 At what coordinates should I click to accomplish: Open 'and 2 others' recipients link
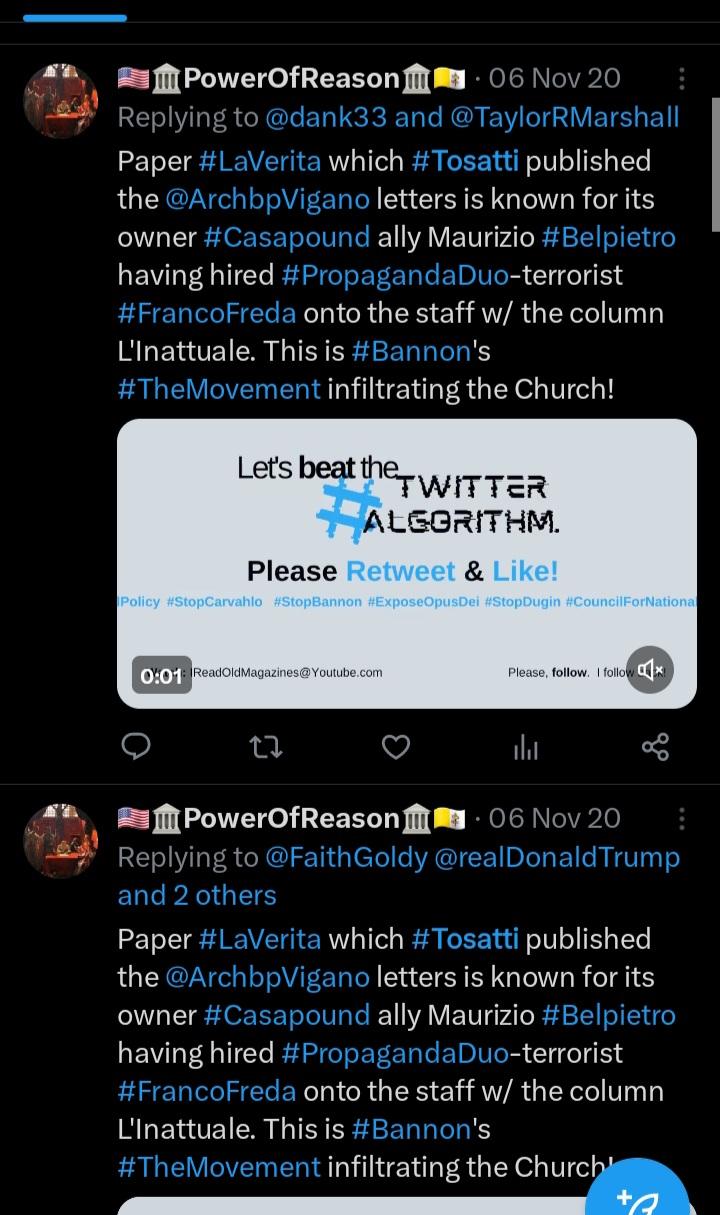197,895
